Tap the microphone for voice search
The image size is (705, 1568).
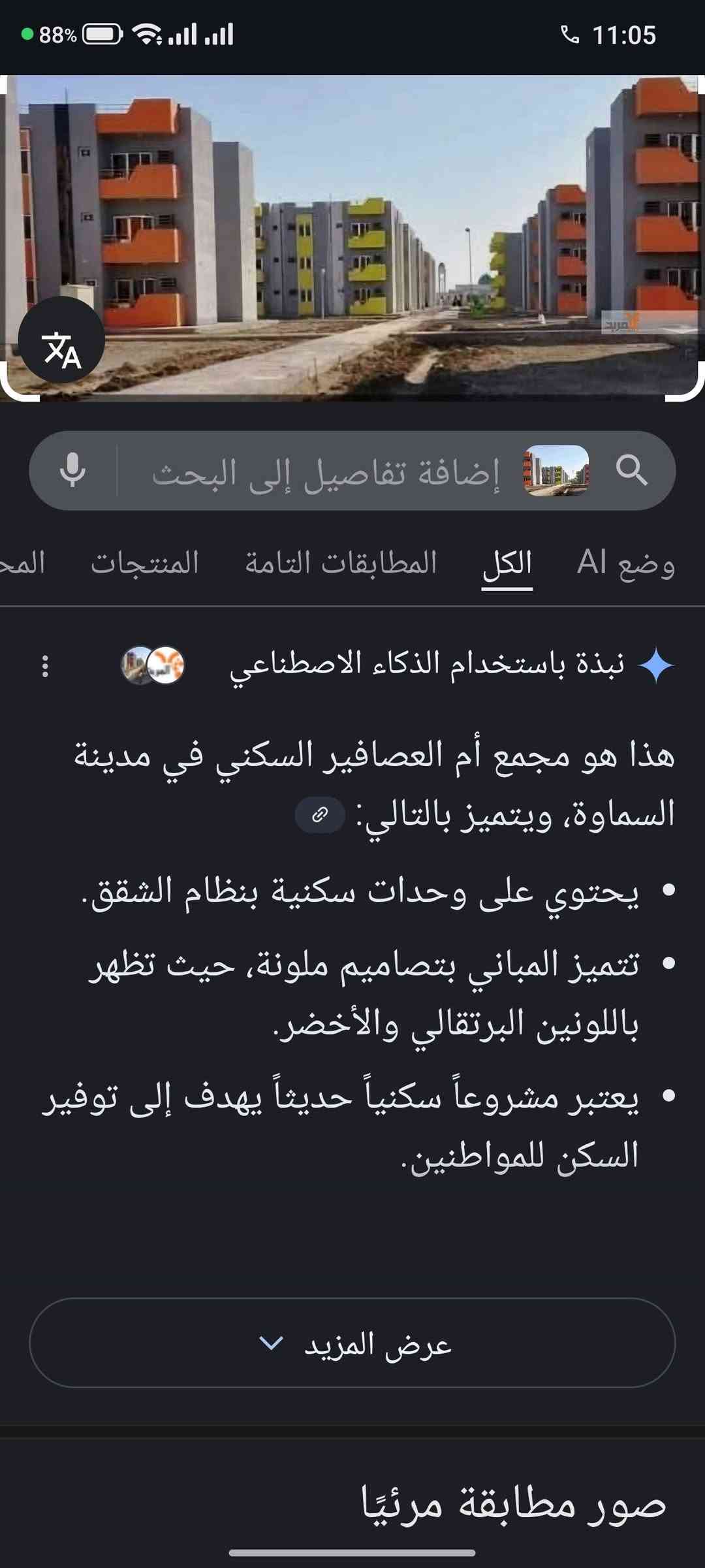72,470
